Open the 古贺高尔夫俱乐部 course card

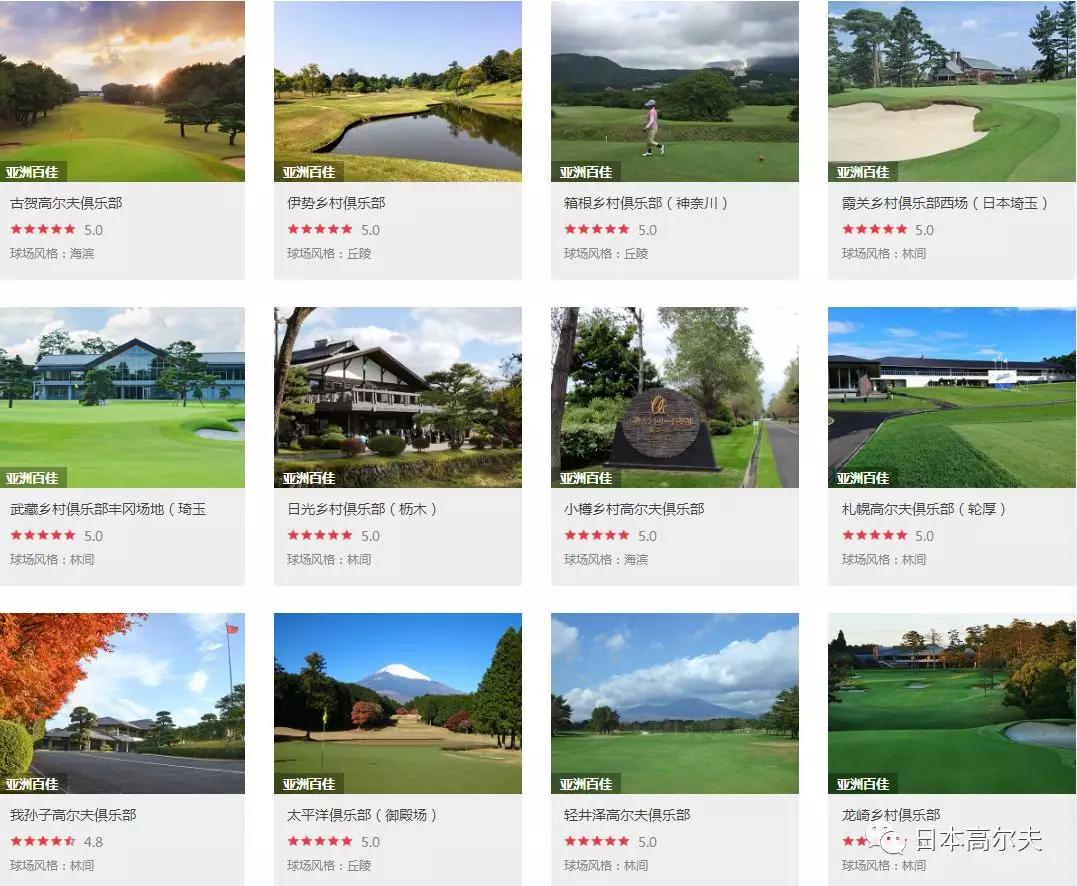[x=122, y=139]
